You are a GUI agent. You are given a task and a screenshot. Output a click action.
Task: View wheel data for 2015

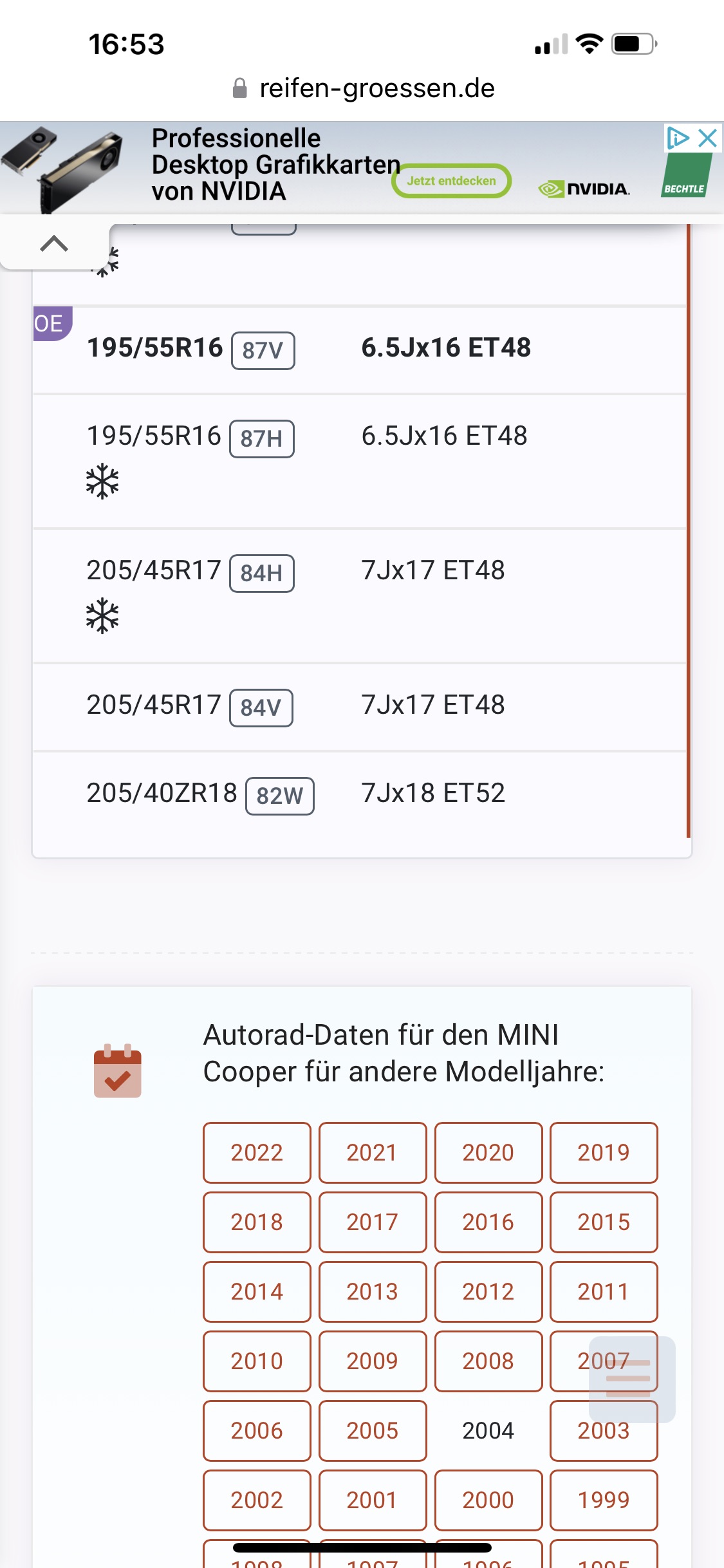603,1222
